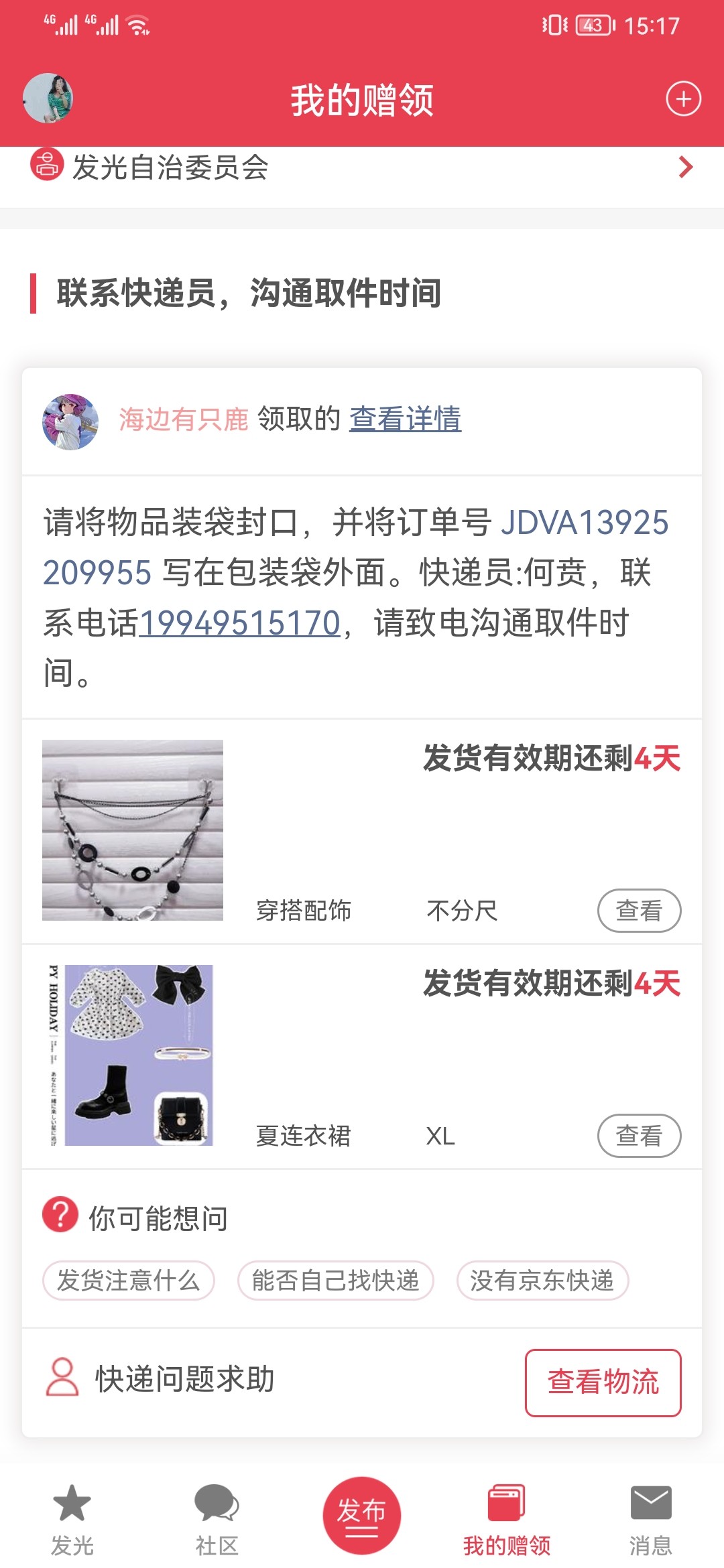Viewport: 724px width, 1568px height.
Task: Tap 查看 button for 穿搭配饰
Action: pos(639,911)
